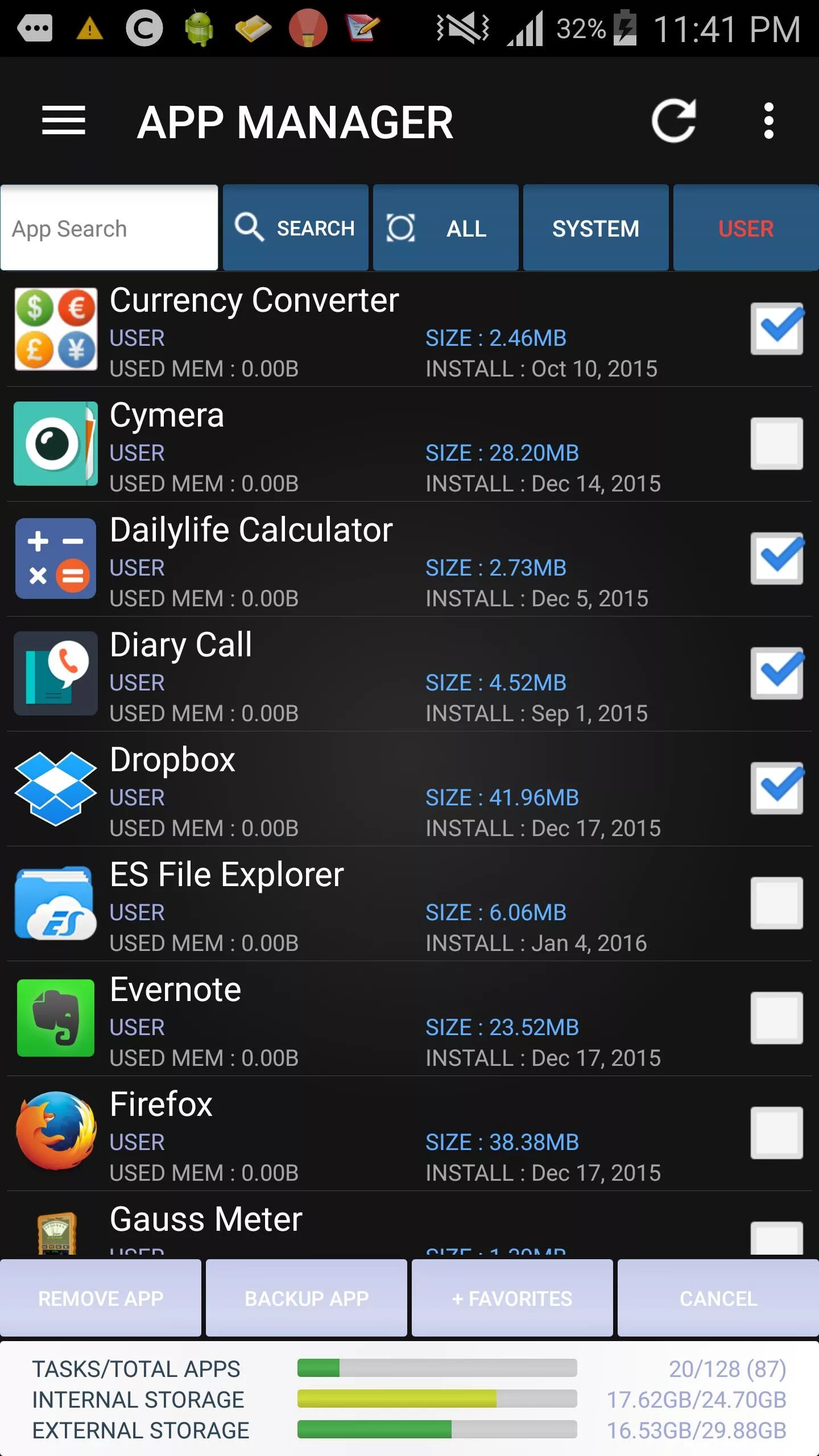
Task: Switch to the ALL apps filter
Action: 446,228
